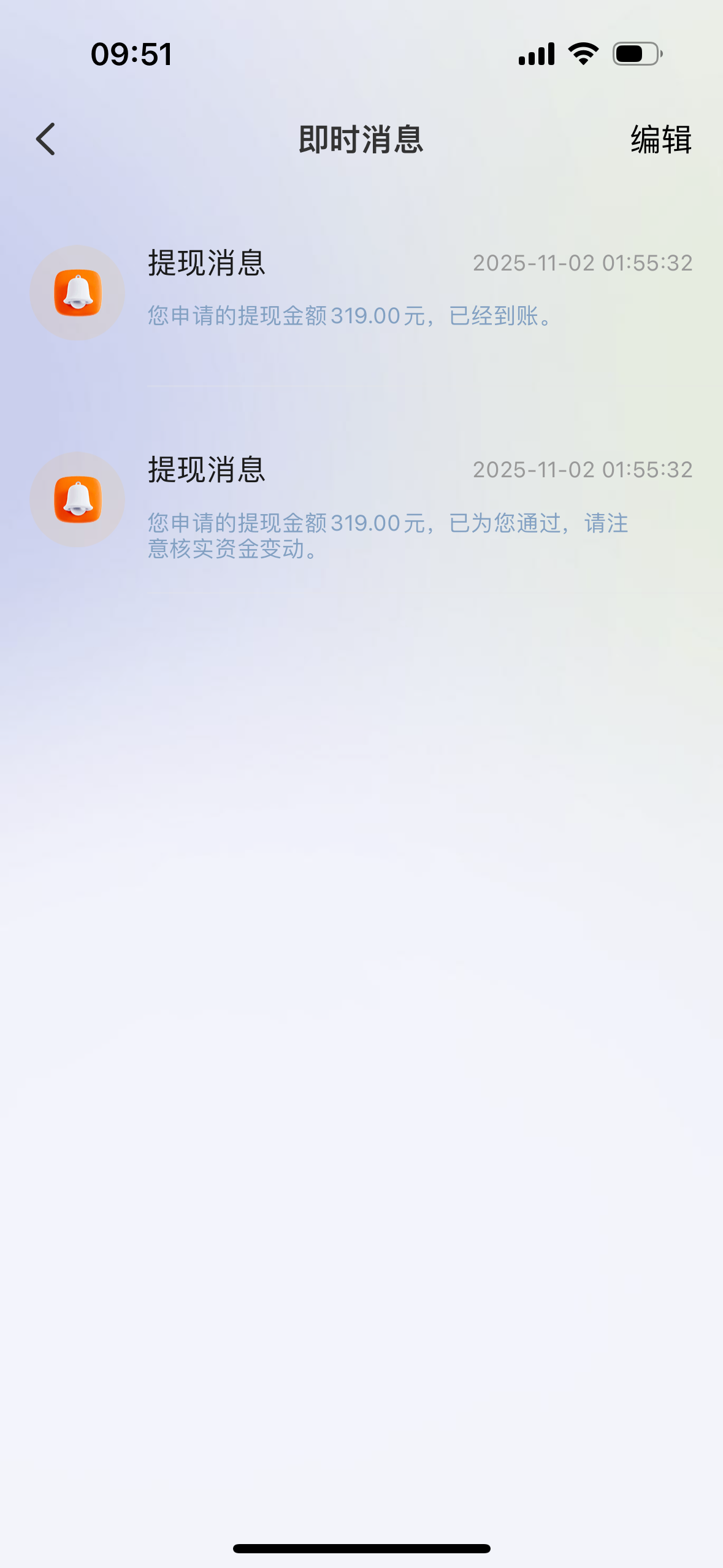
Task: Tap the 编辑 button
Action: (660, 139)
